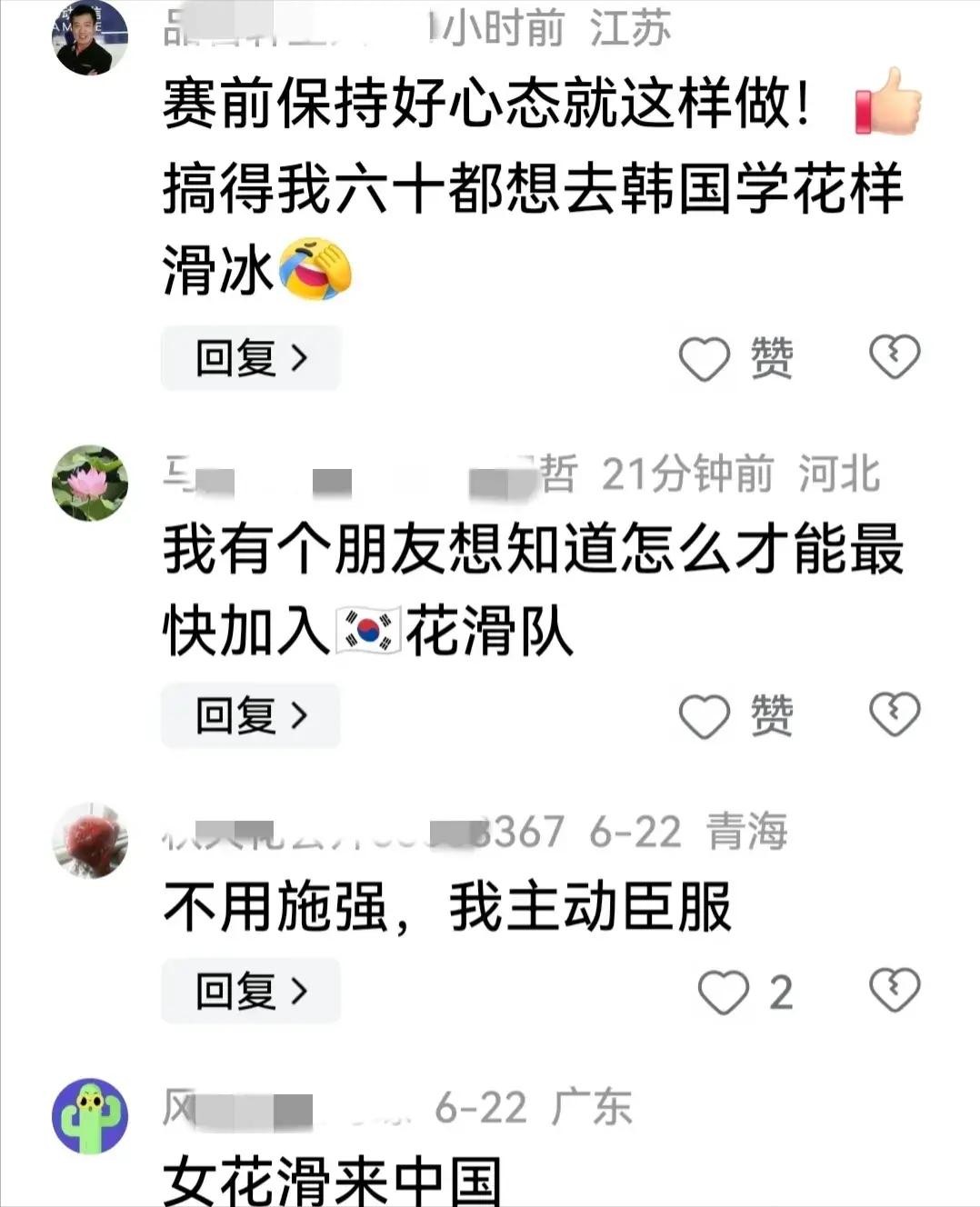Dislike the comment 不用施强，我主动臣服
980x1207 pixels.
(x=895, y=990)
